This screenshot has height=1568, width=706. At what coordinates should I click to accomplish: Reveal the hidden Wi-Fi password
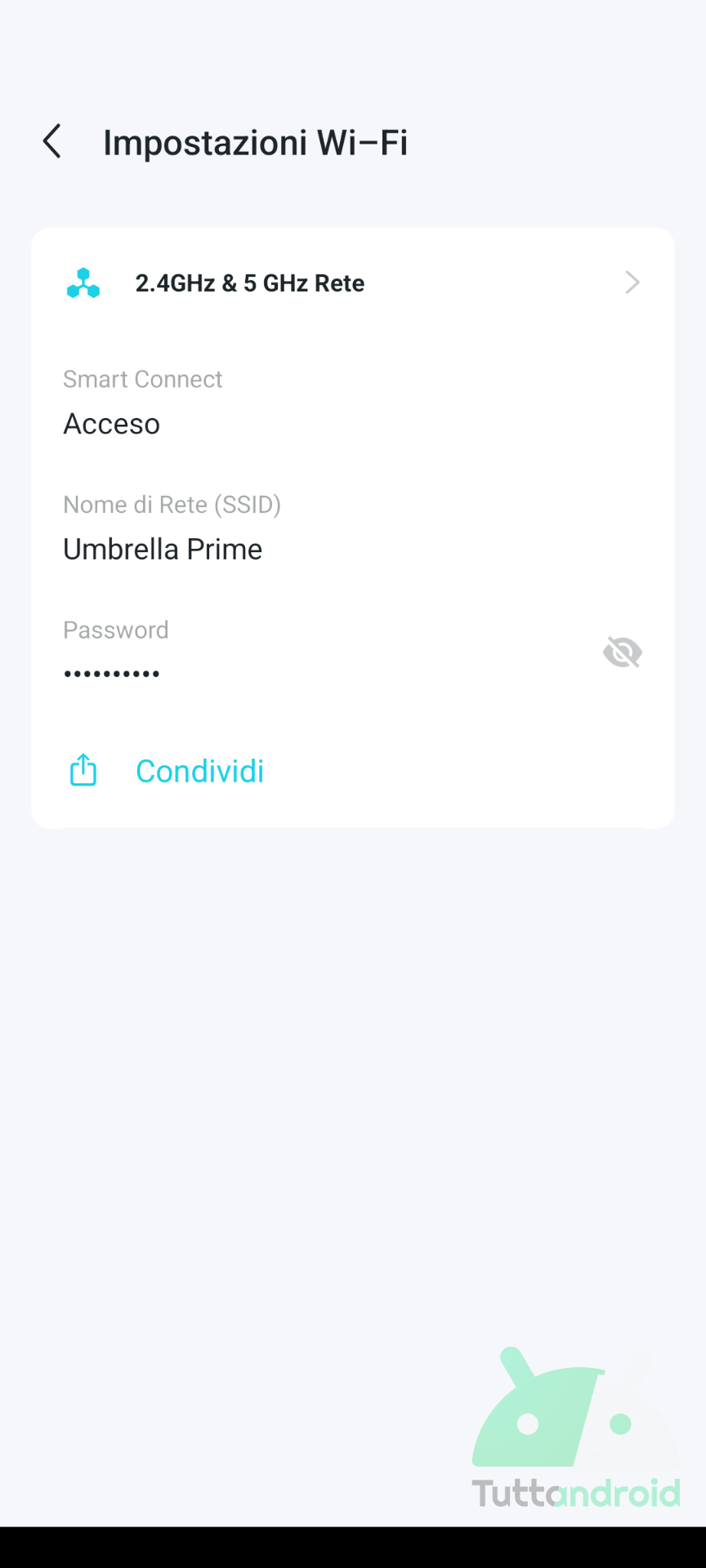click(622, 653)
